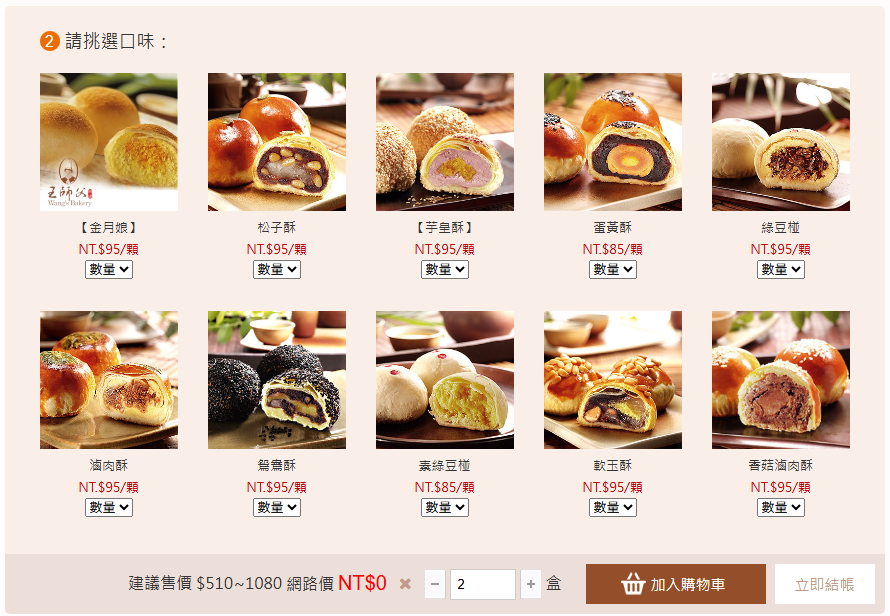Increase box count with plus button
The width and height of the screenshot is (890, 616).
coord(531,584)
